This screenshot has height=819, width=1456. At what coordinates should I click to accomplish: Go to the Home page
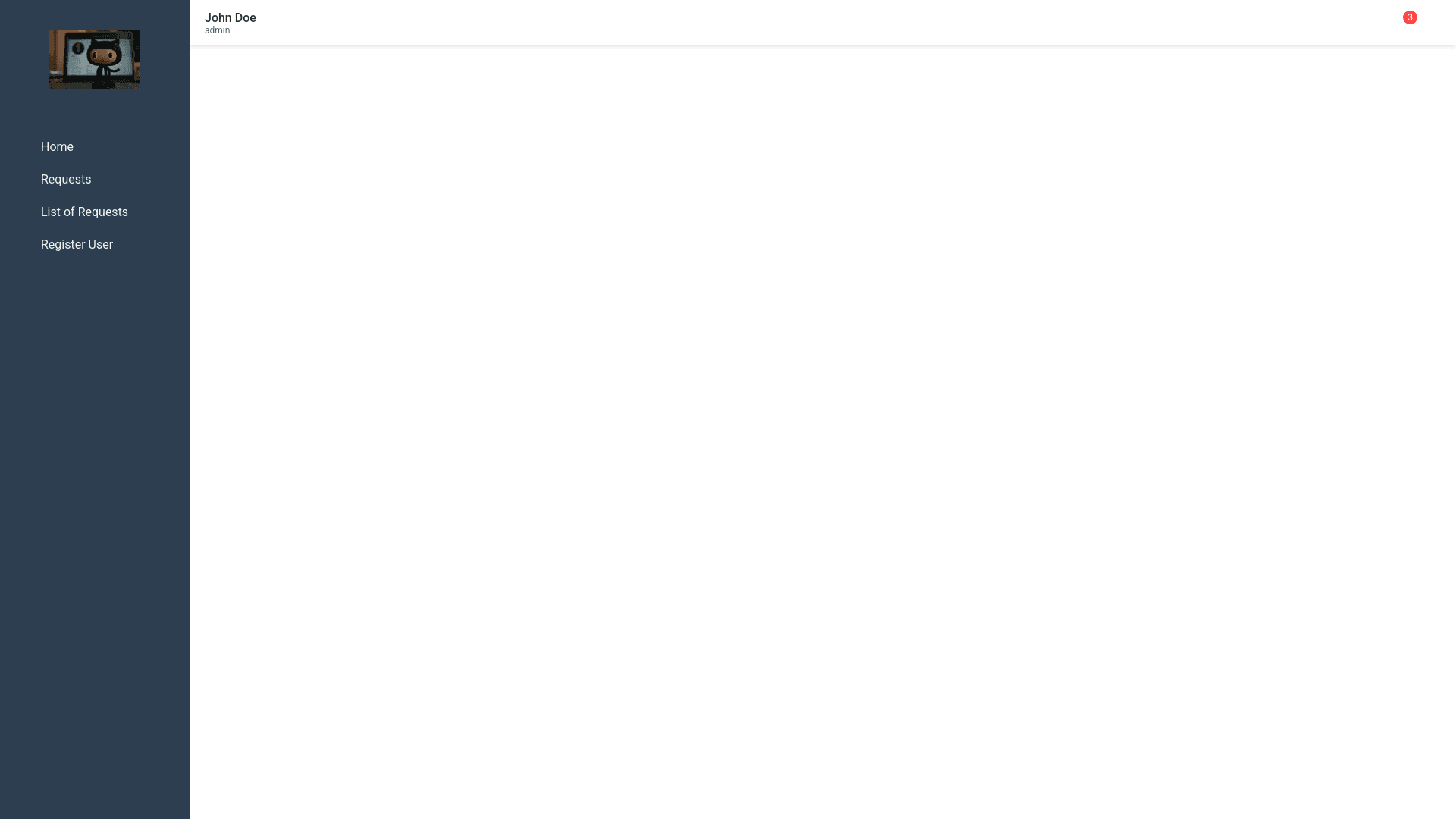point(57,147)
